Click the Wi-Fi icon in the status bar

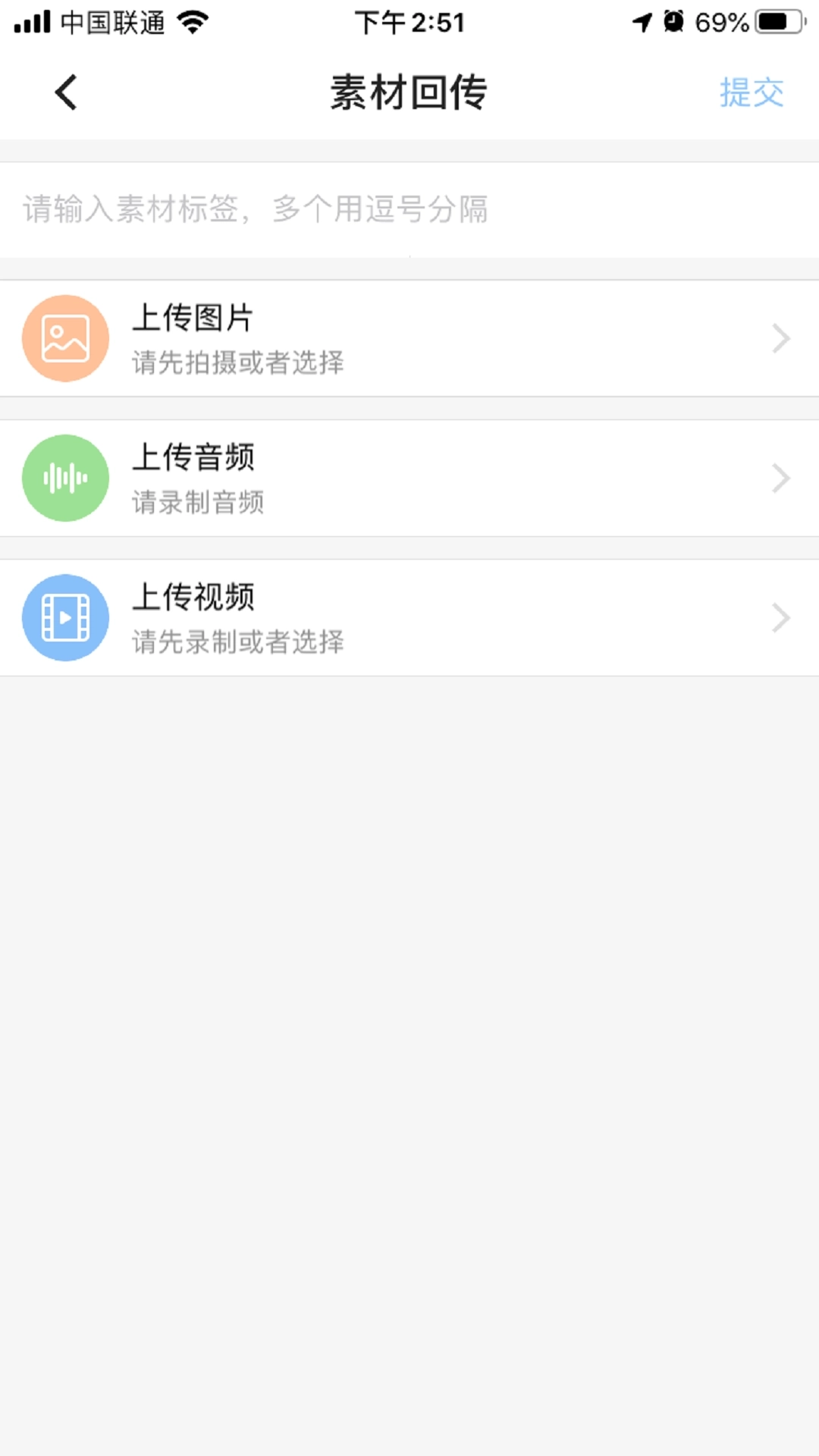pyautogui.click(x=191, y=20)
